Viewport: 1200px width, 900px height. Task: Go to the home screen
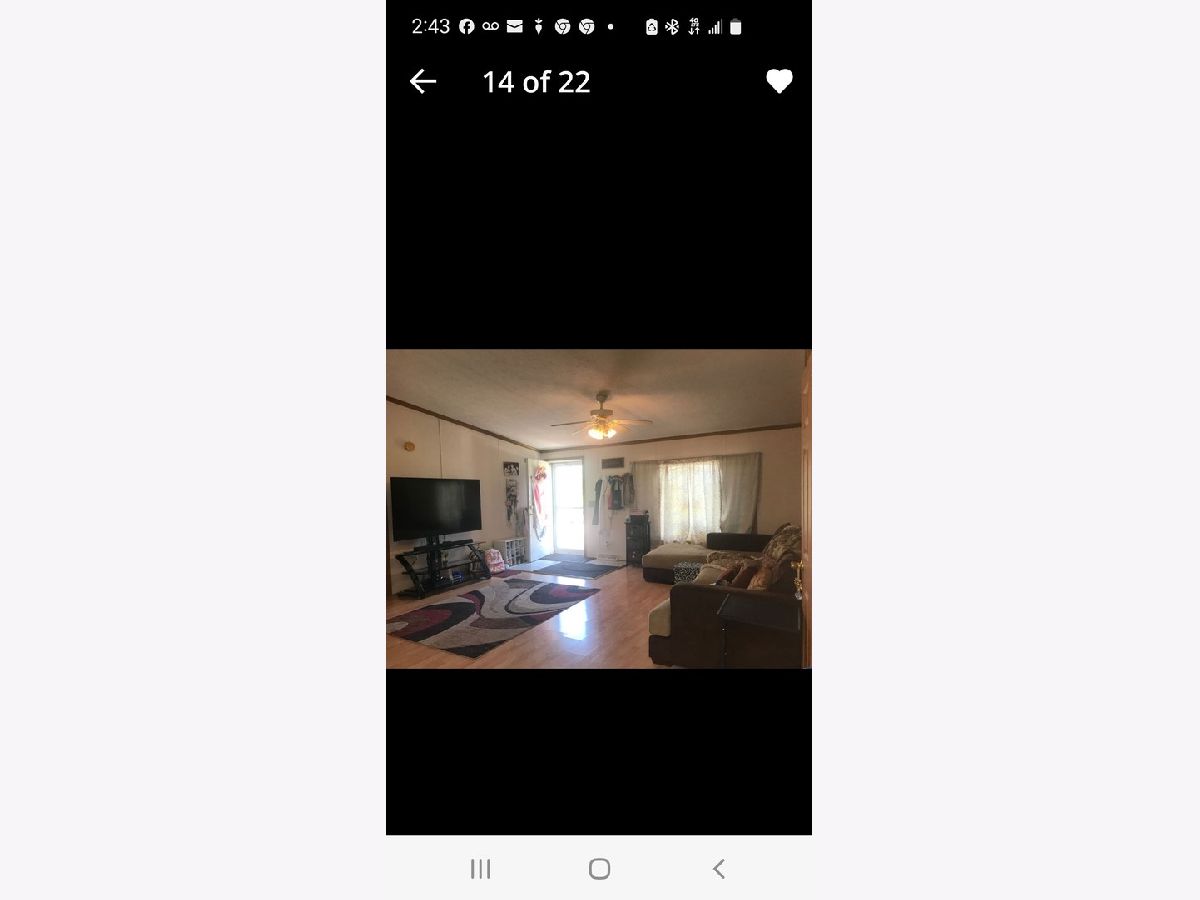[599, 869]
